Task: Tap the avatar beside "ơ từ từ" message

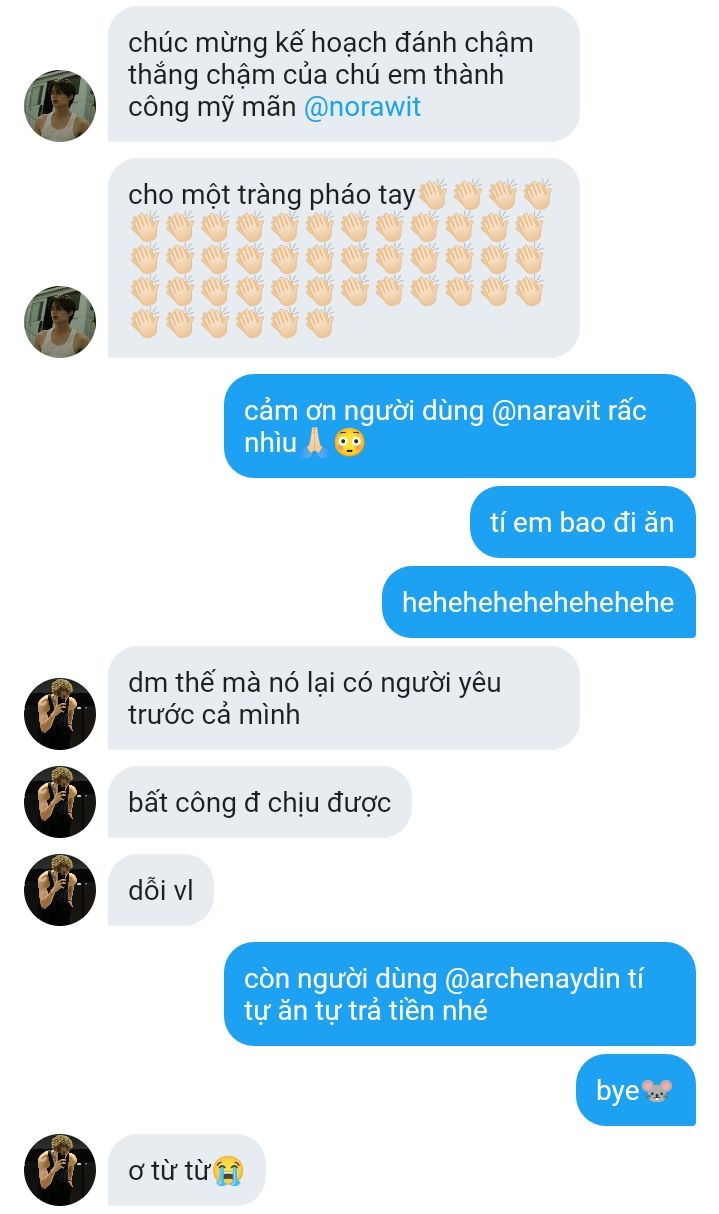Action: coord(60,1170)
